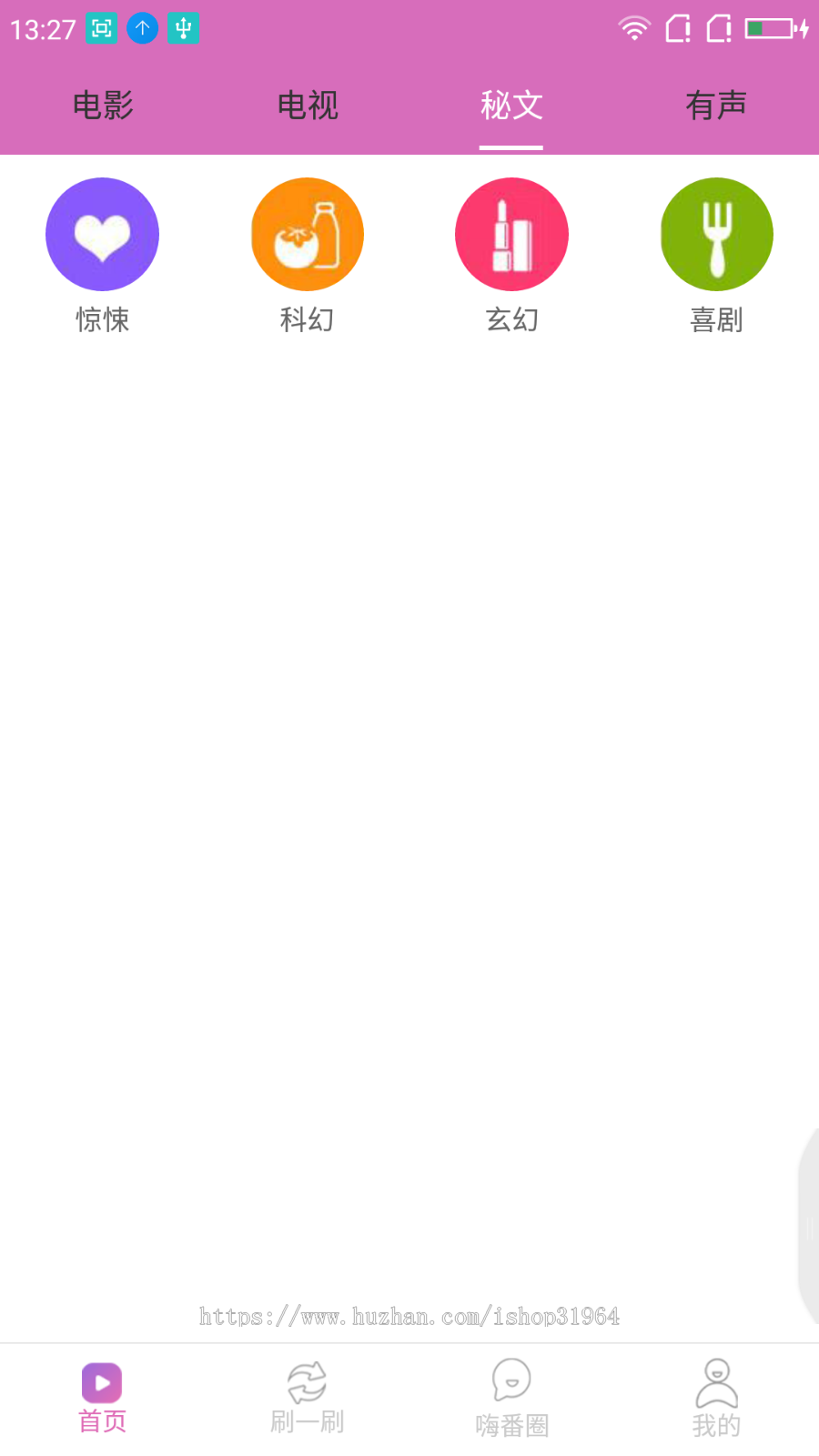Tap the upload arrow icon in status bar
Viewport: 819px width, 1456px height.
(142, 28)
